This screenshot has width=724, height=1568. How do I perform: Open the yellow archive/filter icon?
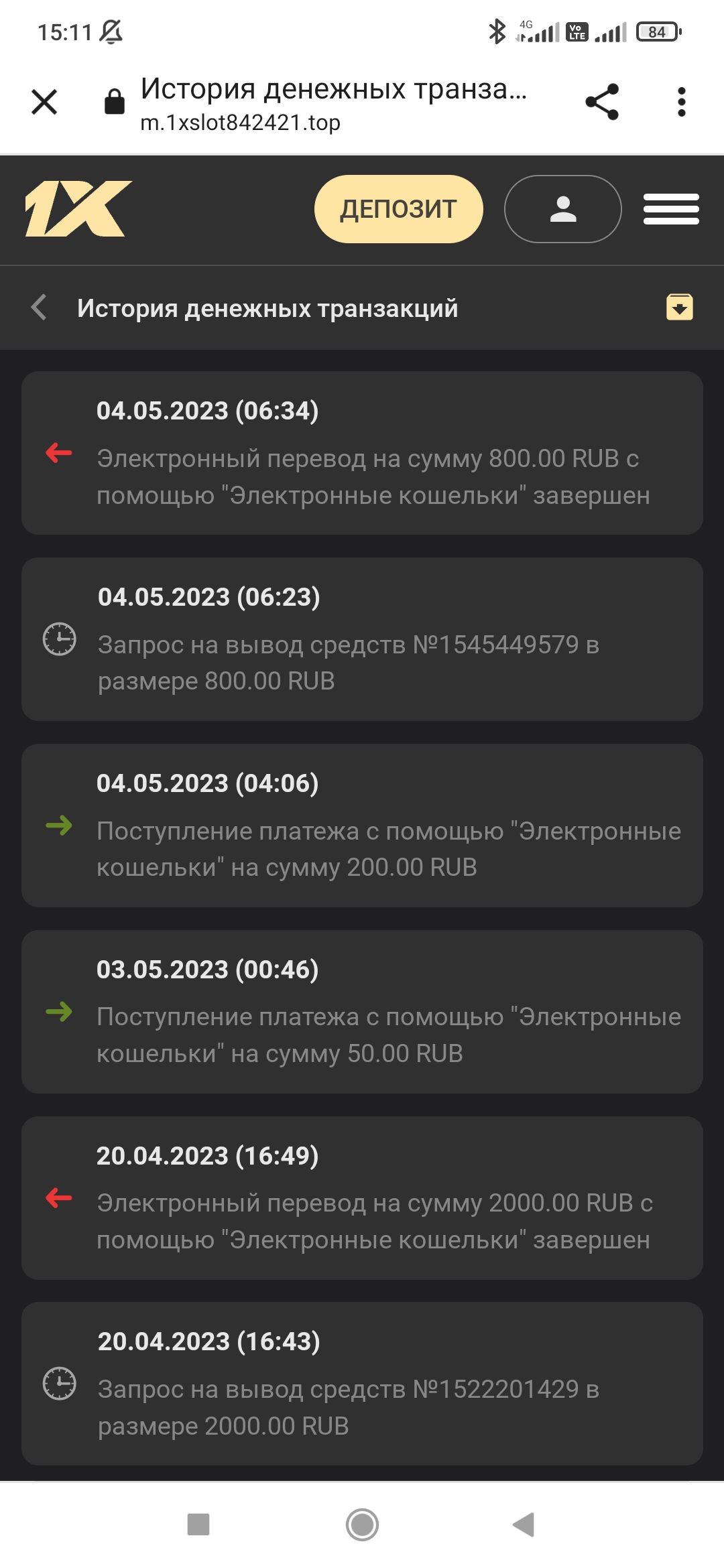[680, 308]
